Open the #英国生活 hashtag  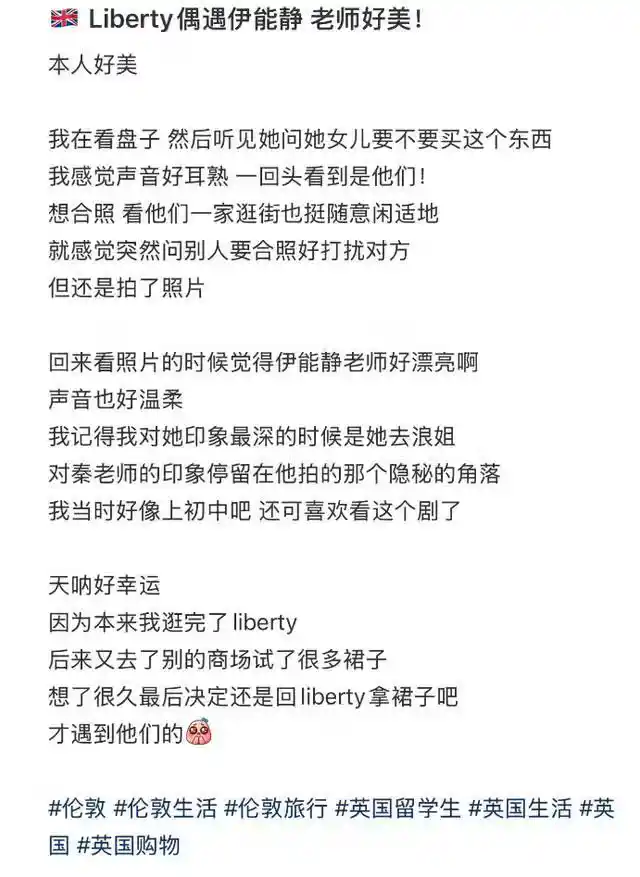click(520, 808)
